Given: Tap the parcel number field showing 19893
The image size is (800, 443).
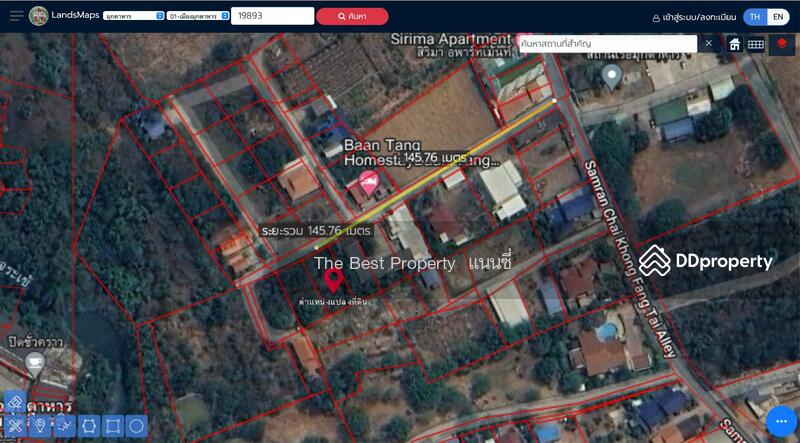Looking at the screenshot, I should 272,16.
